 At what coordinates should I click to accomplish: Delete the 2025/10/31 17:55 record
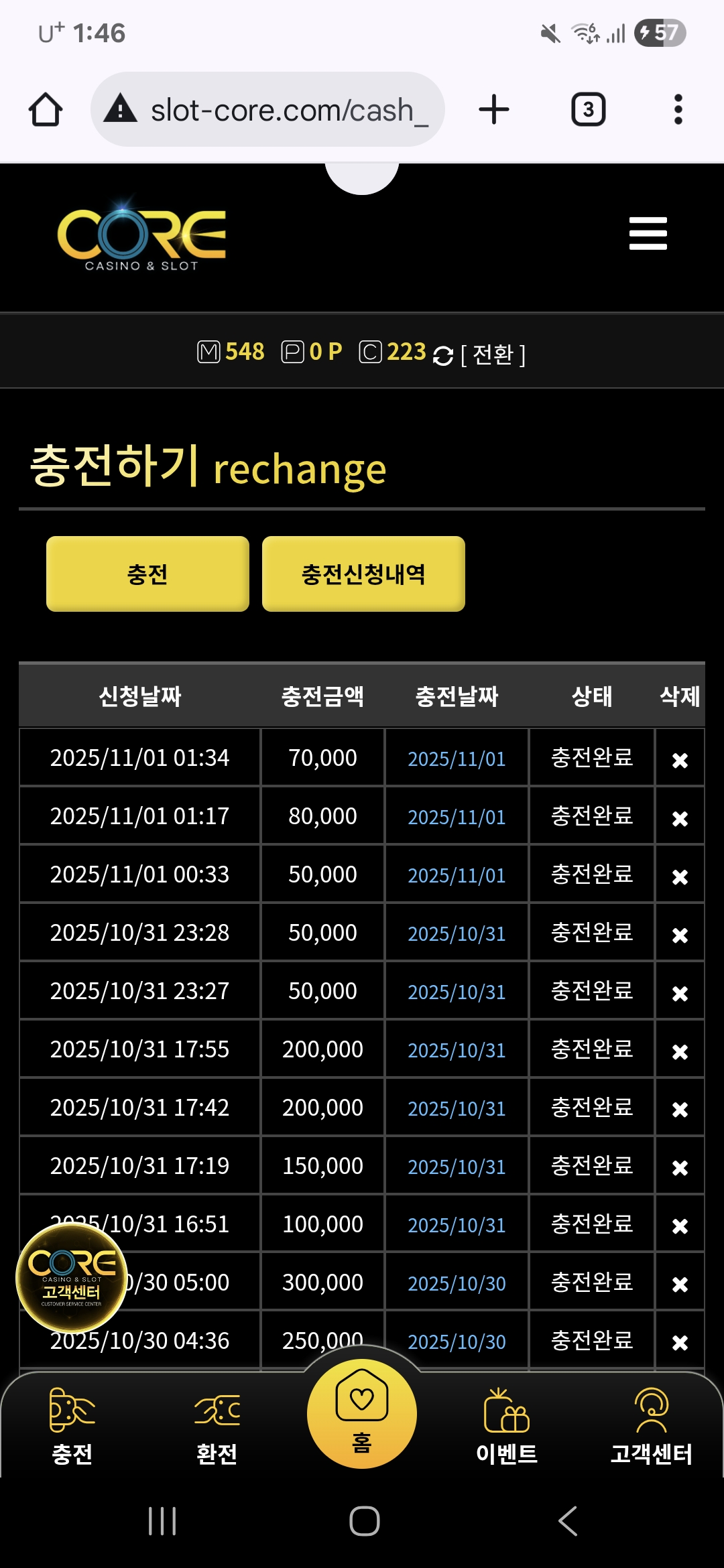pyautogui.click(x=680, y=1051)
